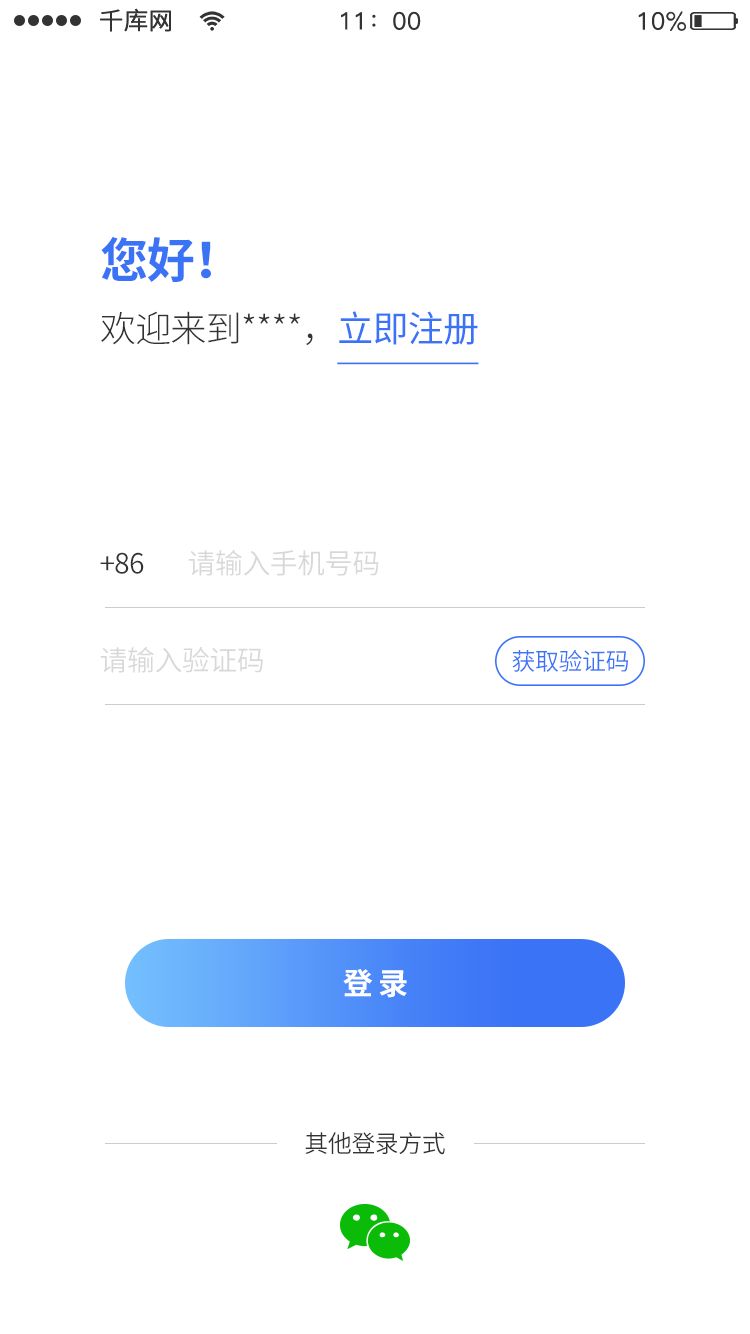Tap the 立即注册 register link

pyautogui.click(x=408, y=330)
